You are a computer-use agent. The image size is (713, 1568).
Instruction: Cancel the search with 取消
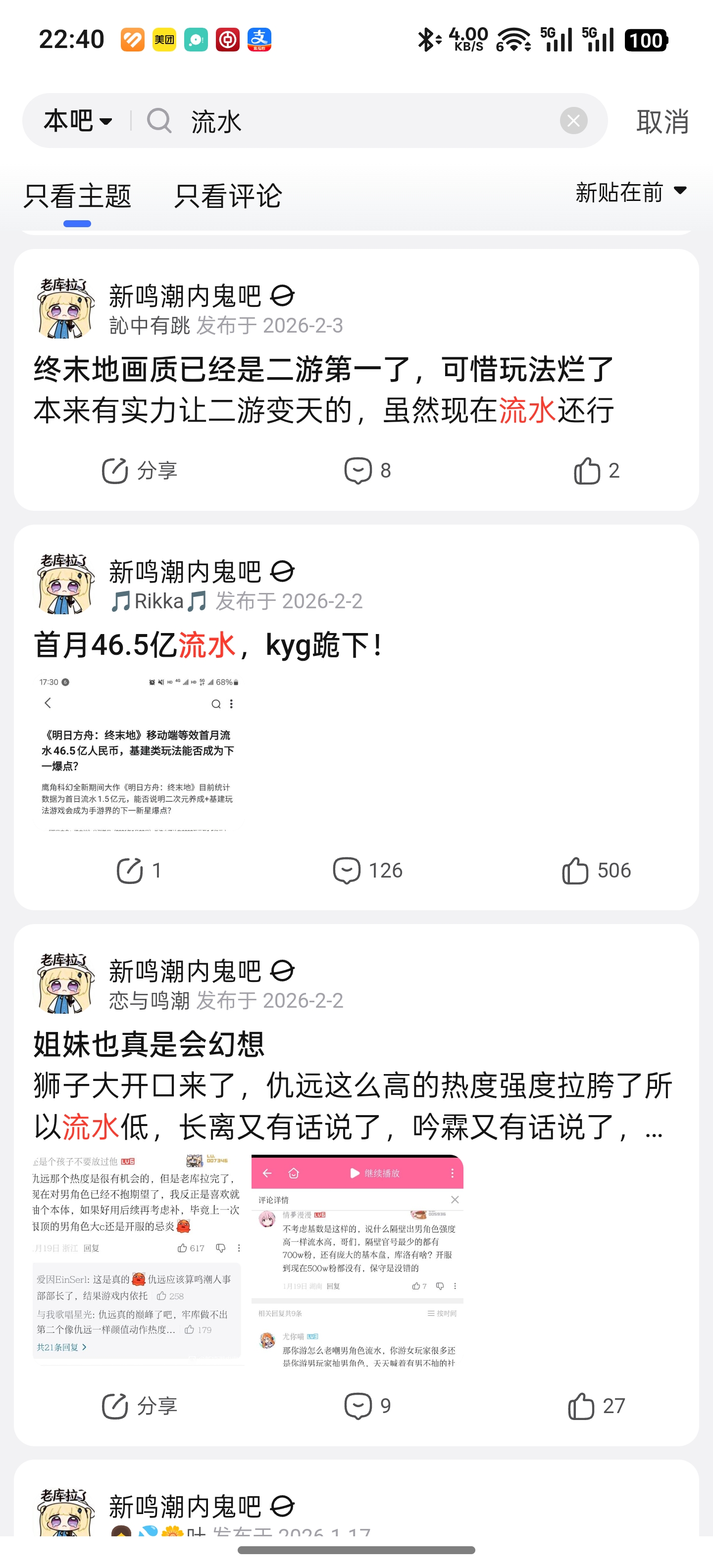pos(662,121)
